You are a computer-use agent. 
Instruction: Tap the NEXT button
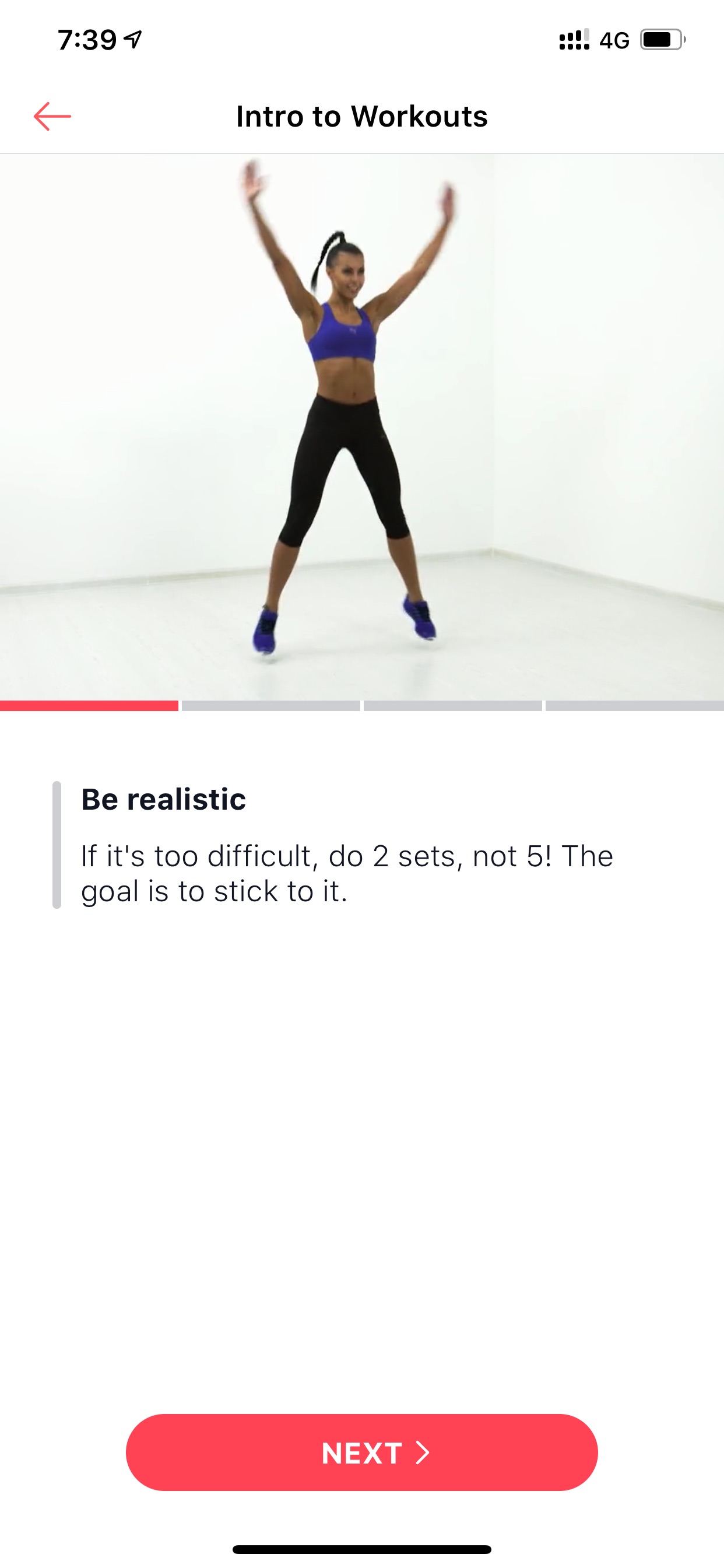coord(361,1452)
